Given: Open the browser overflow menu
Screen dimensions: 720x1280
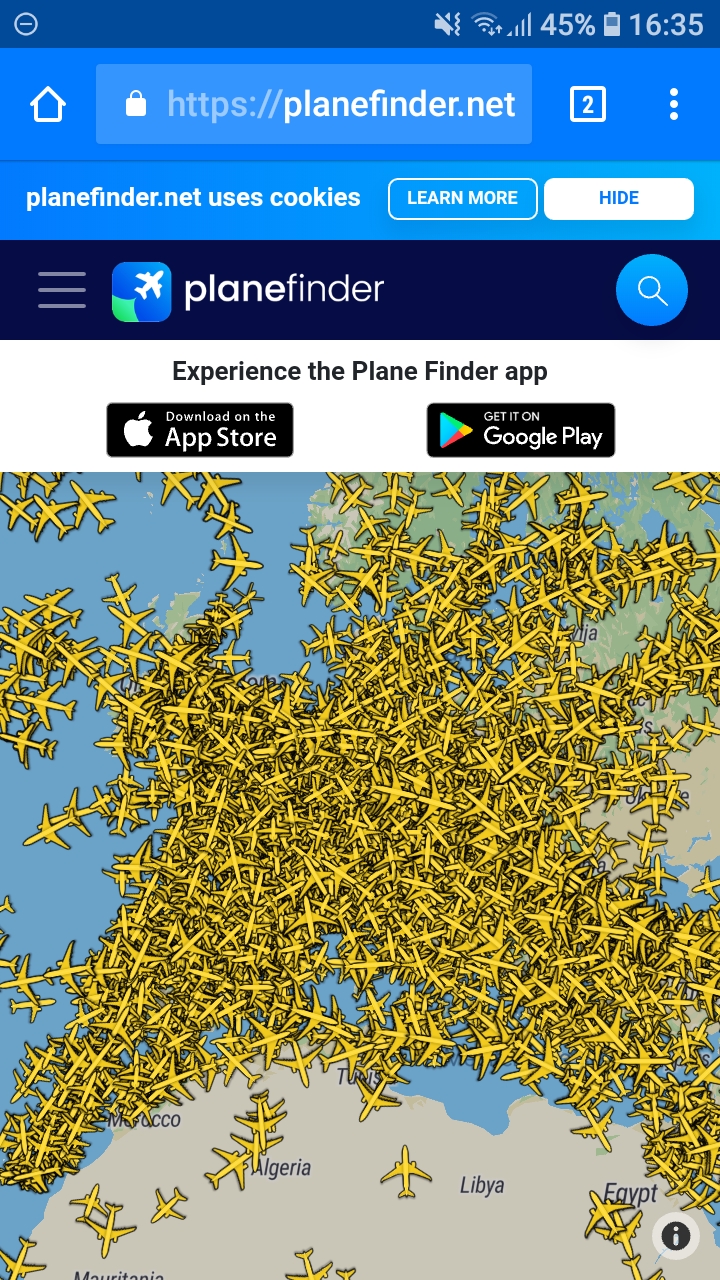Looking at the screenshot, I should (x=674, y=104).
